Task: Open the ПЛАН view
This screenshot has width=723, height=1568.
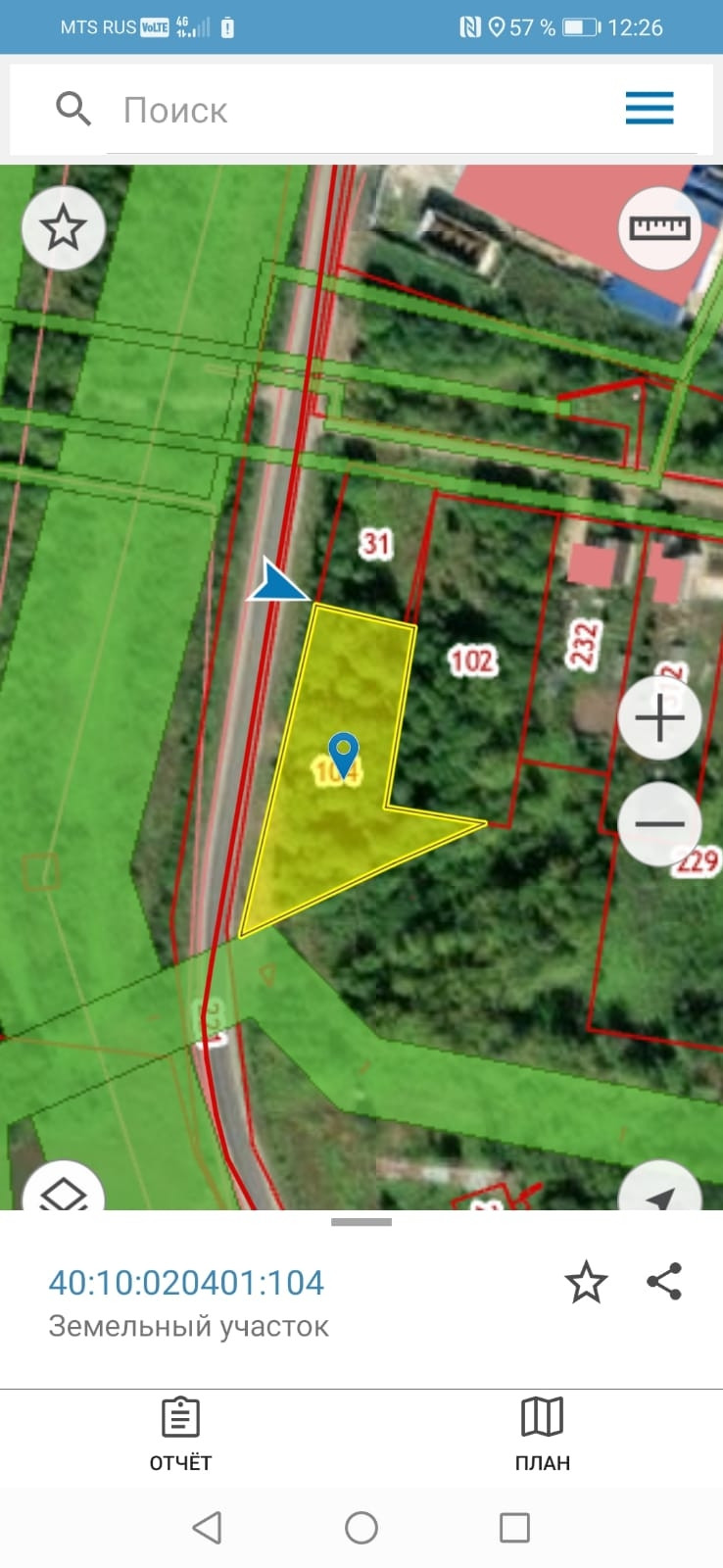Action: 543,1435
